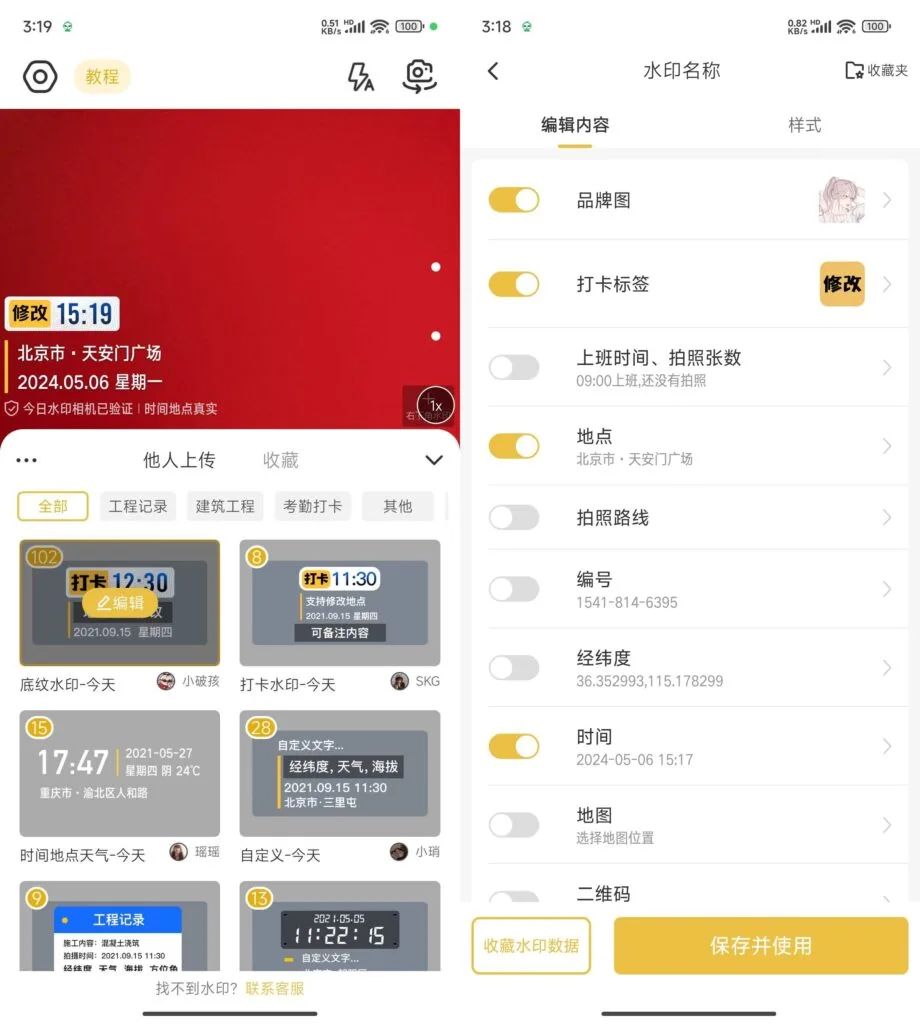
Task: Select the 考勤打卡 filter chip
Action: pos(312,506)
